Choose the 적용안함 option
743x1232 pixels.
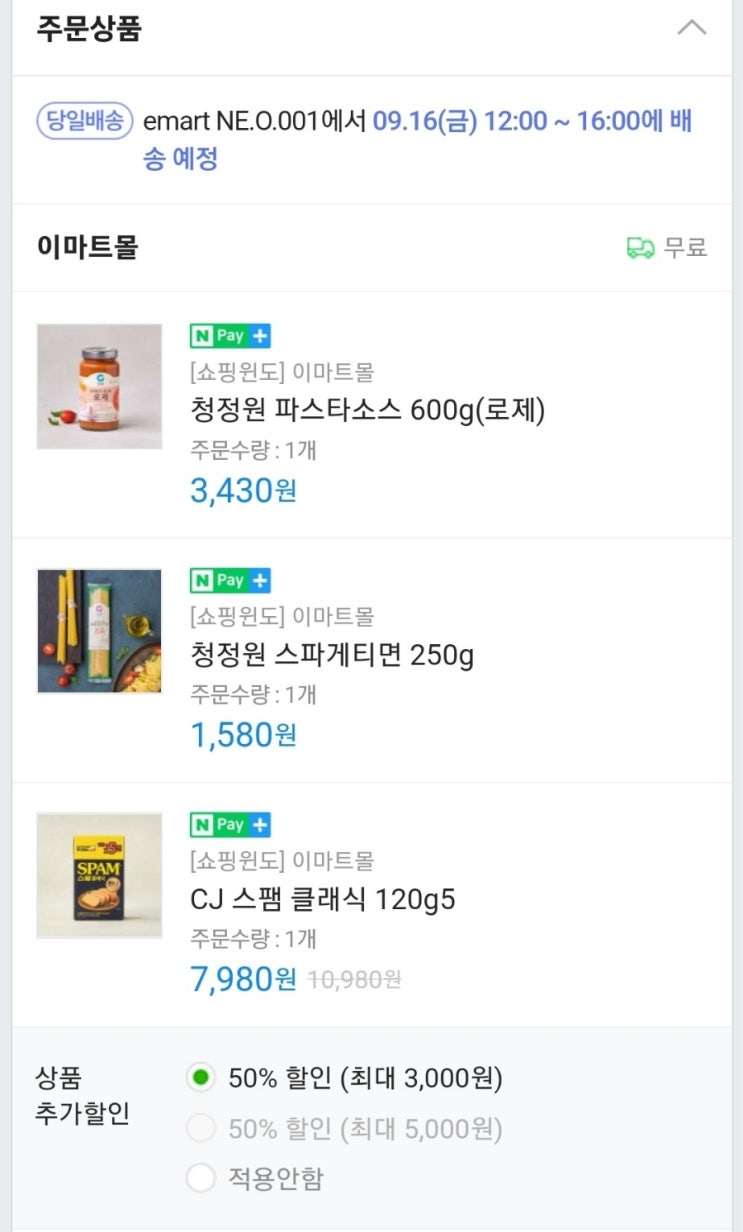pos(202,1179)
